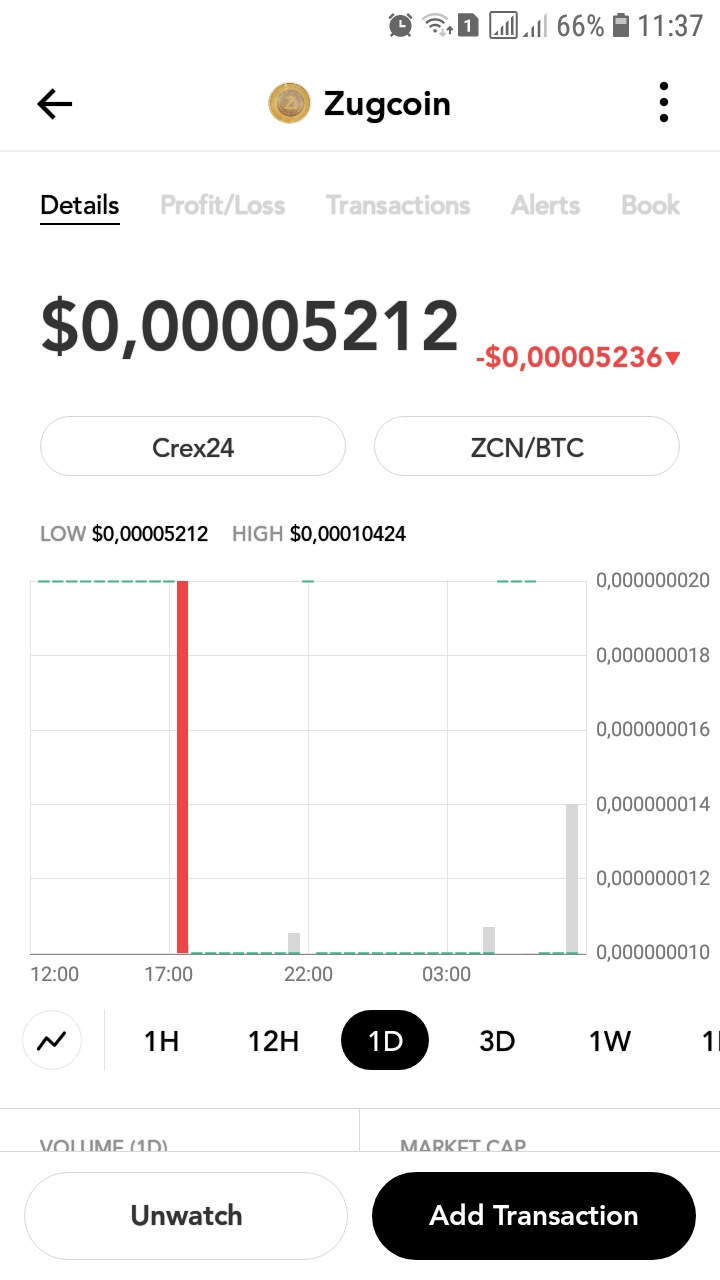
Task: Open the three-dot overflow menu
Action: click(664, 103)
